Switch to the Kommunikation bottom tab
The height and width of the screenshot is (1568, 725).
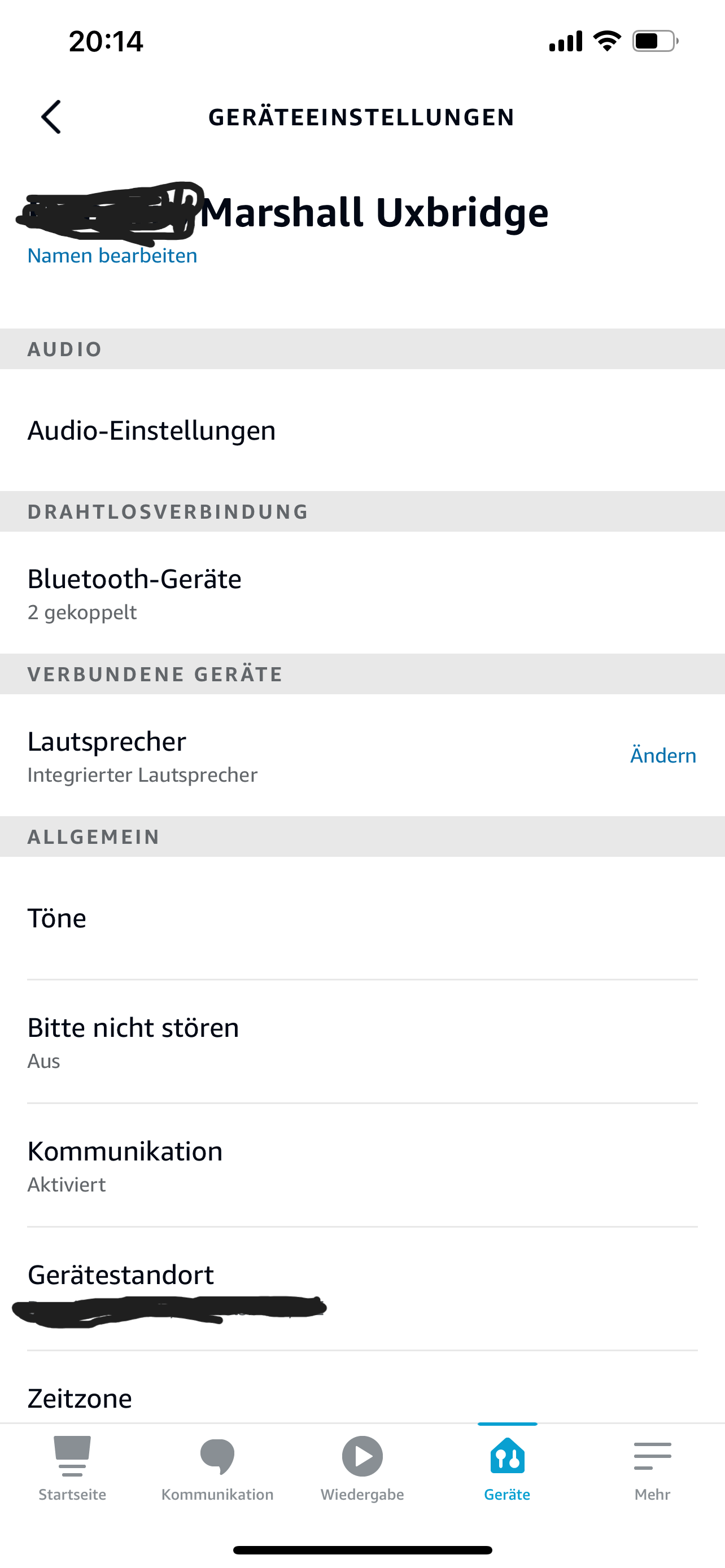tap(217, 1468)
